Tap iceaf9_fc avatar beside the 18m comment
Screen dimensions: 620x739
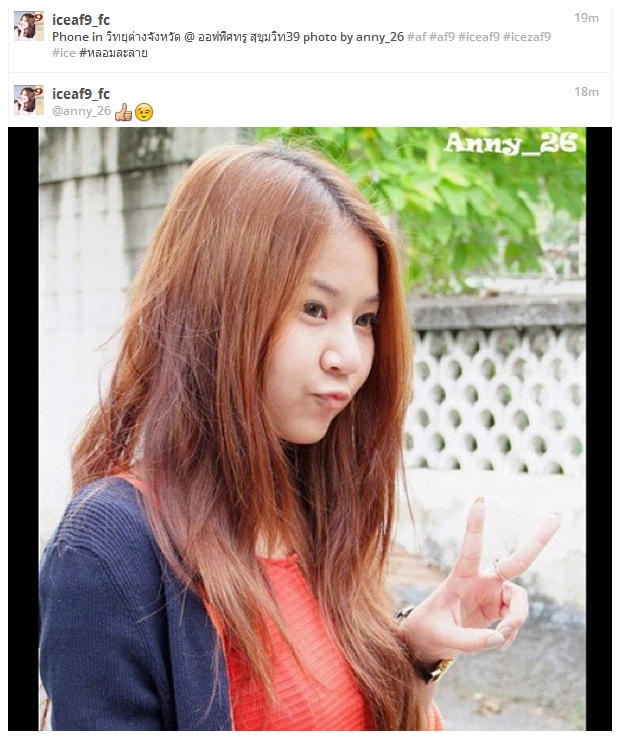[x=28, y=100]
